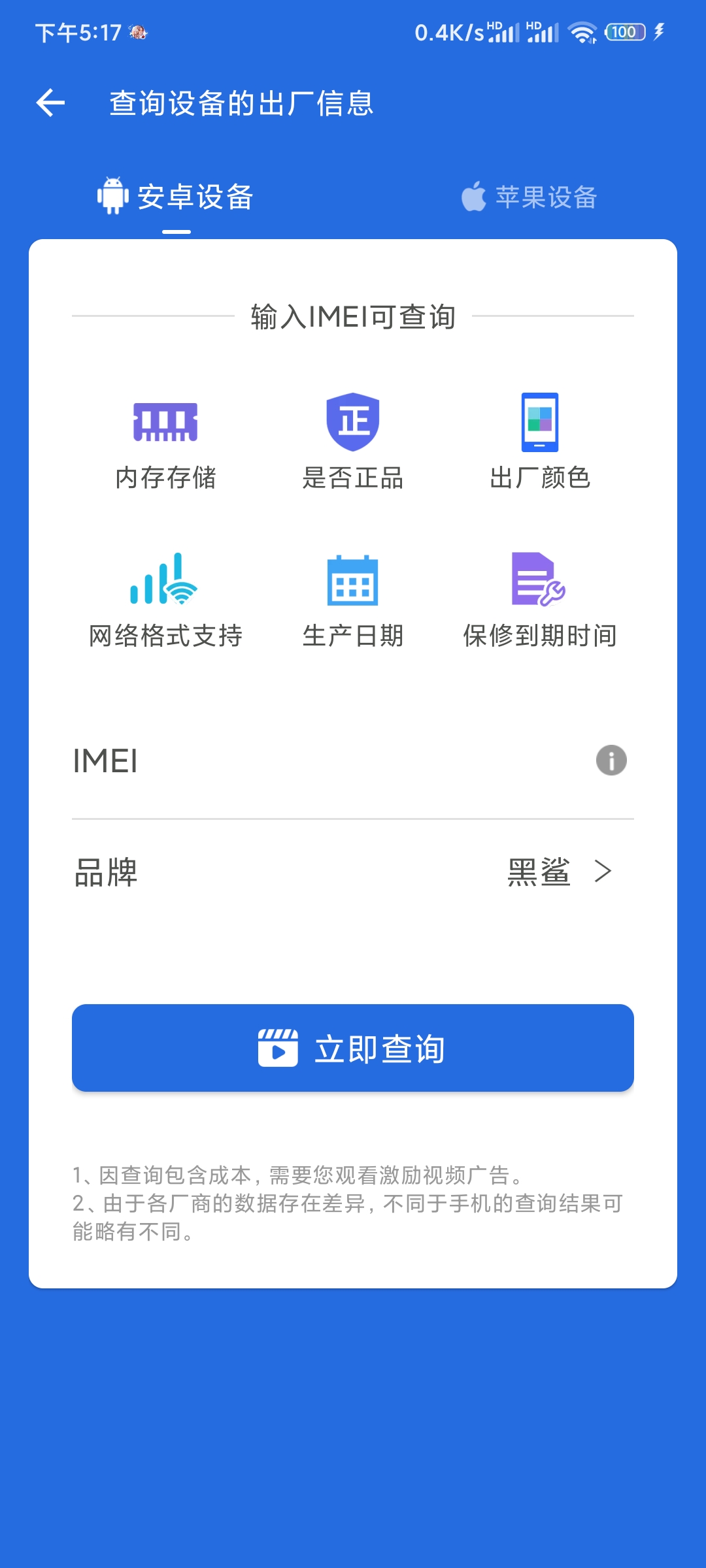Open the IMEI info icon
This screenshot has height=1568, width=706.
click(611, 760)
